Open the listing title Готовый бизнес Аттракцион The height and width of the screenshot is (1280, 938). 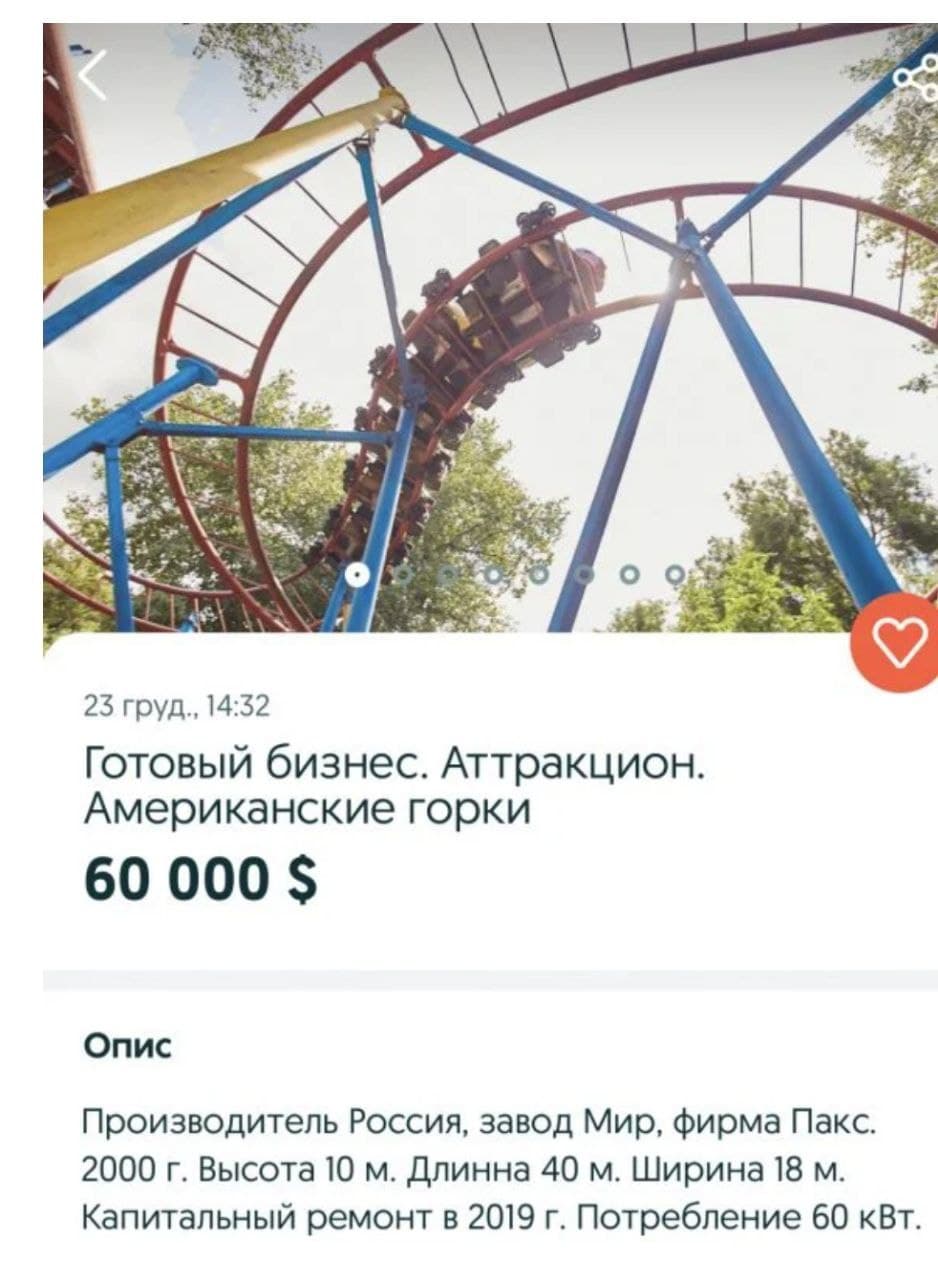398,785
